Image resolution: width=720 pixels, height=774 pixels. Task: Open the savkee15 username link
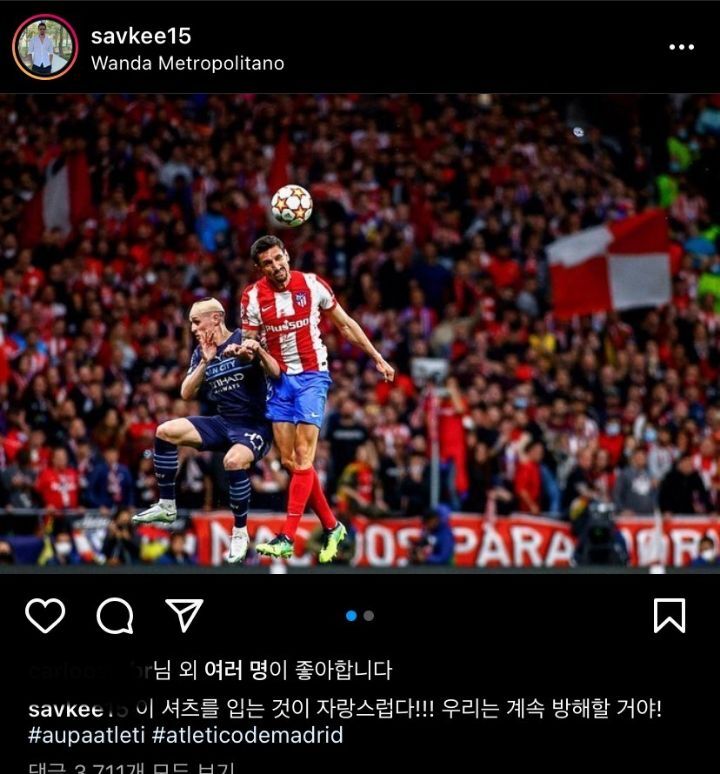pyautogui.click(x=140, y=35)
